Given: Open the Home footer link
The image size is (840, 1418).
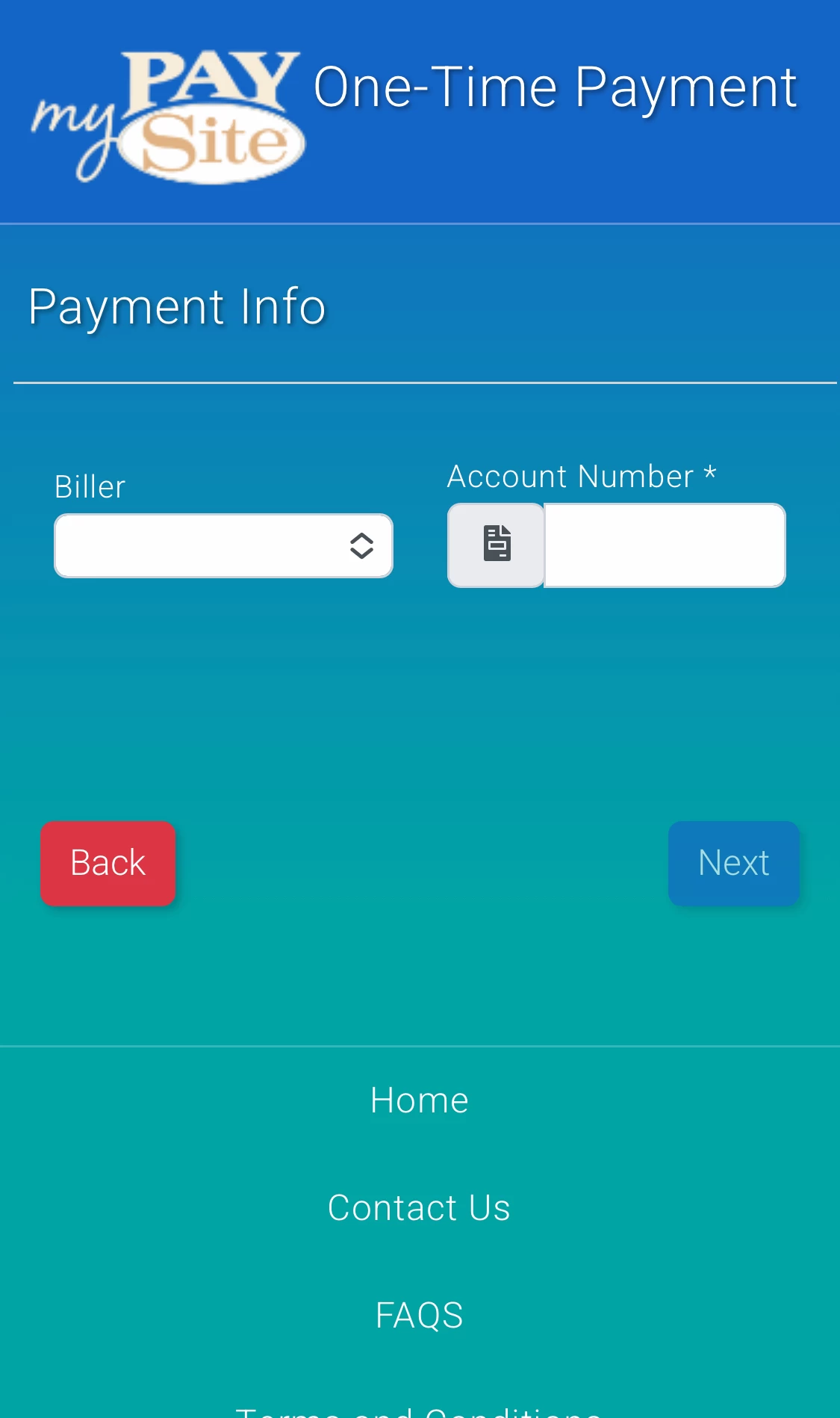Looking at the screenshot, I should (x=420, y=1100).
